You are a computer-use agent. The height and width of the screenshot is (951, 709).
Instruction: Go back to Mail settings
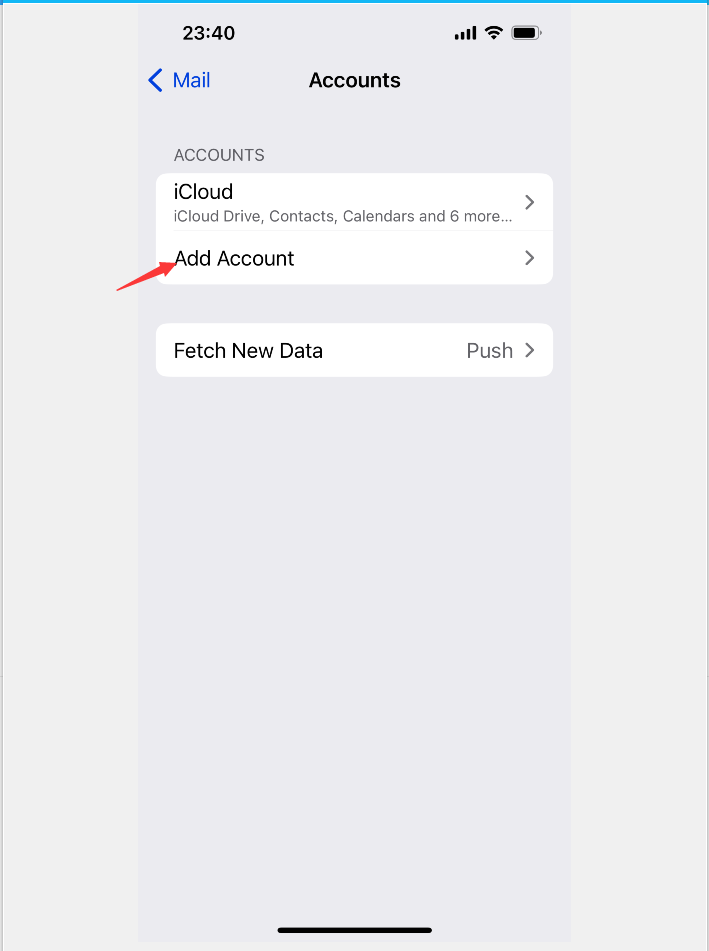[x=179, y=81]
